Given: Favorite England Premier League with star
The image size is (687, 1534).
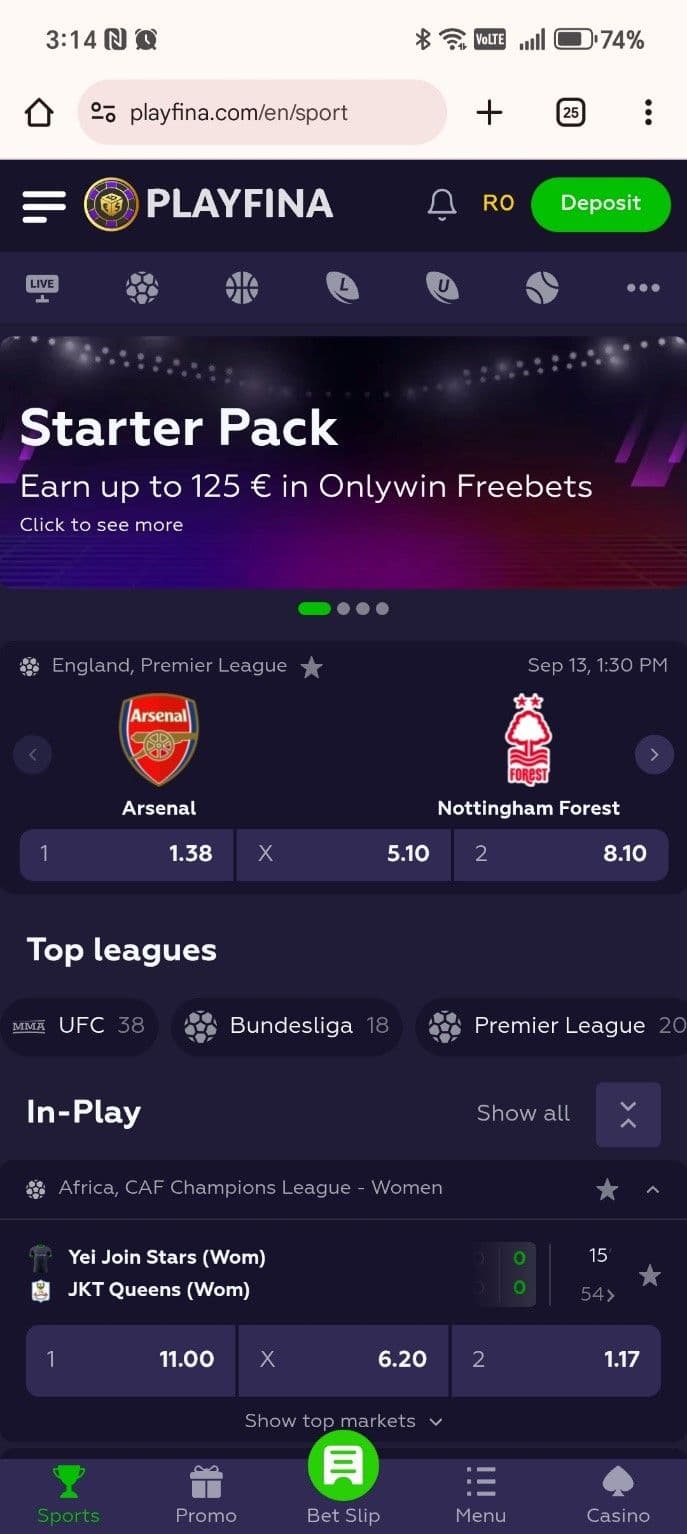Looking at the screenshot, I should coord(312,667).
